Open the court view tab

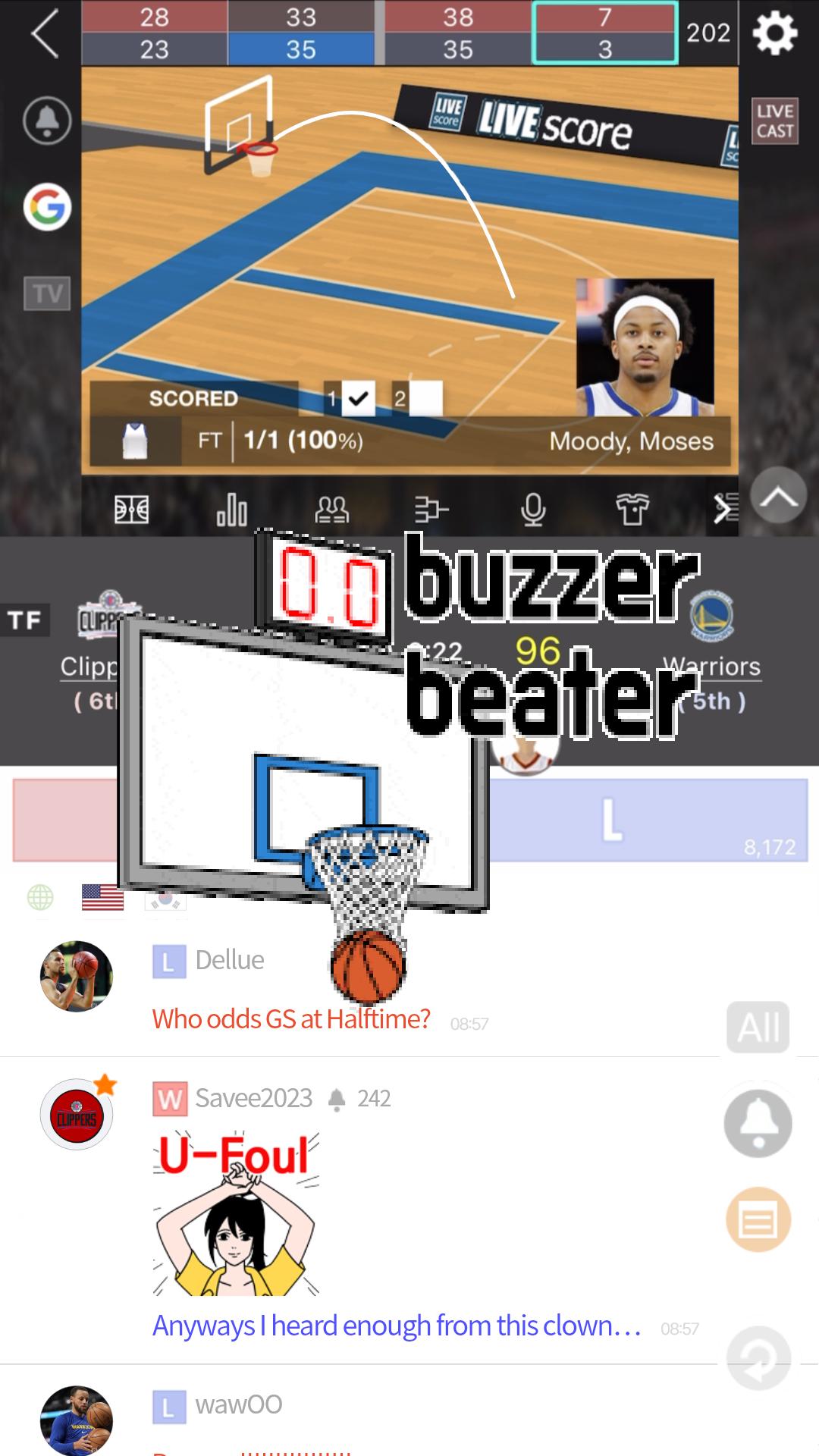[131, 510]
